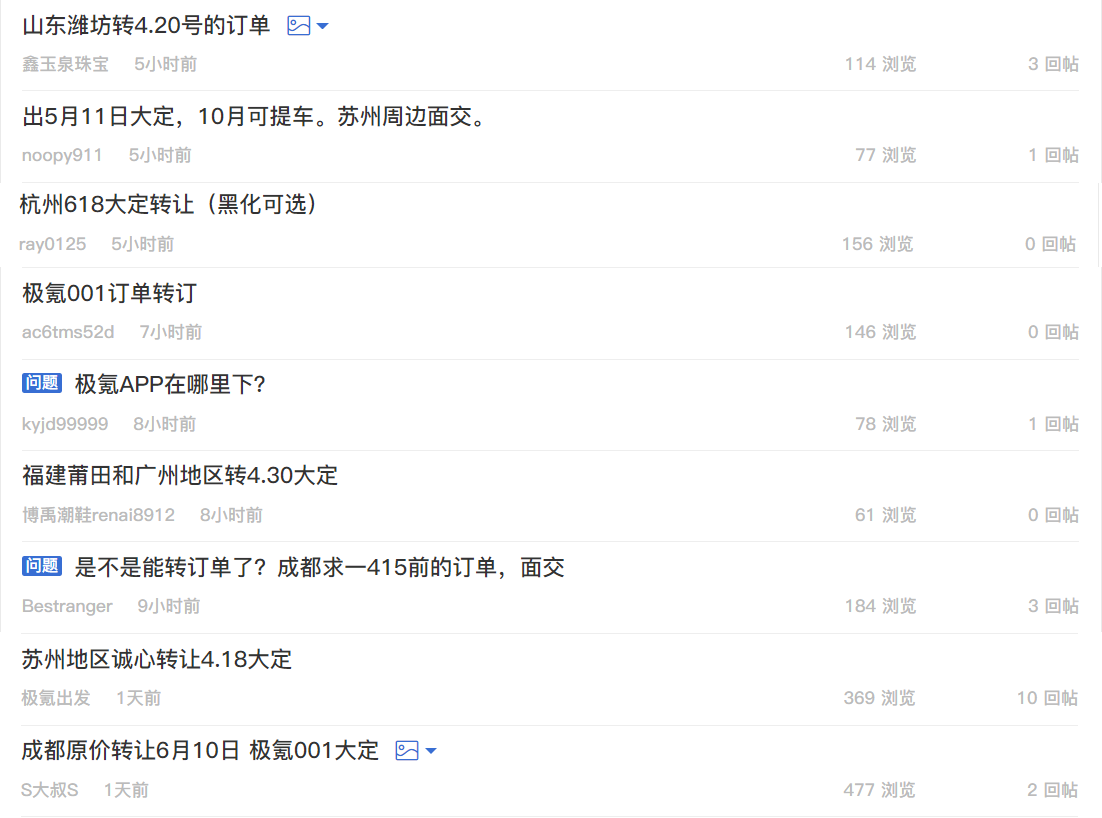Open the question 极氪APP在哪里下?
Screen dimensions: 1102x818
(170, 384)
